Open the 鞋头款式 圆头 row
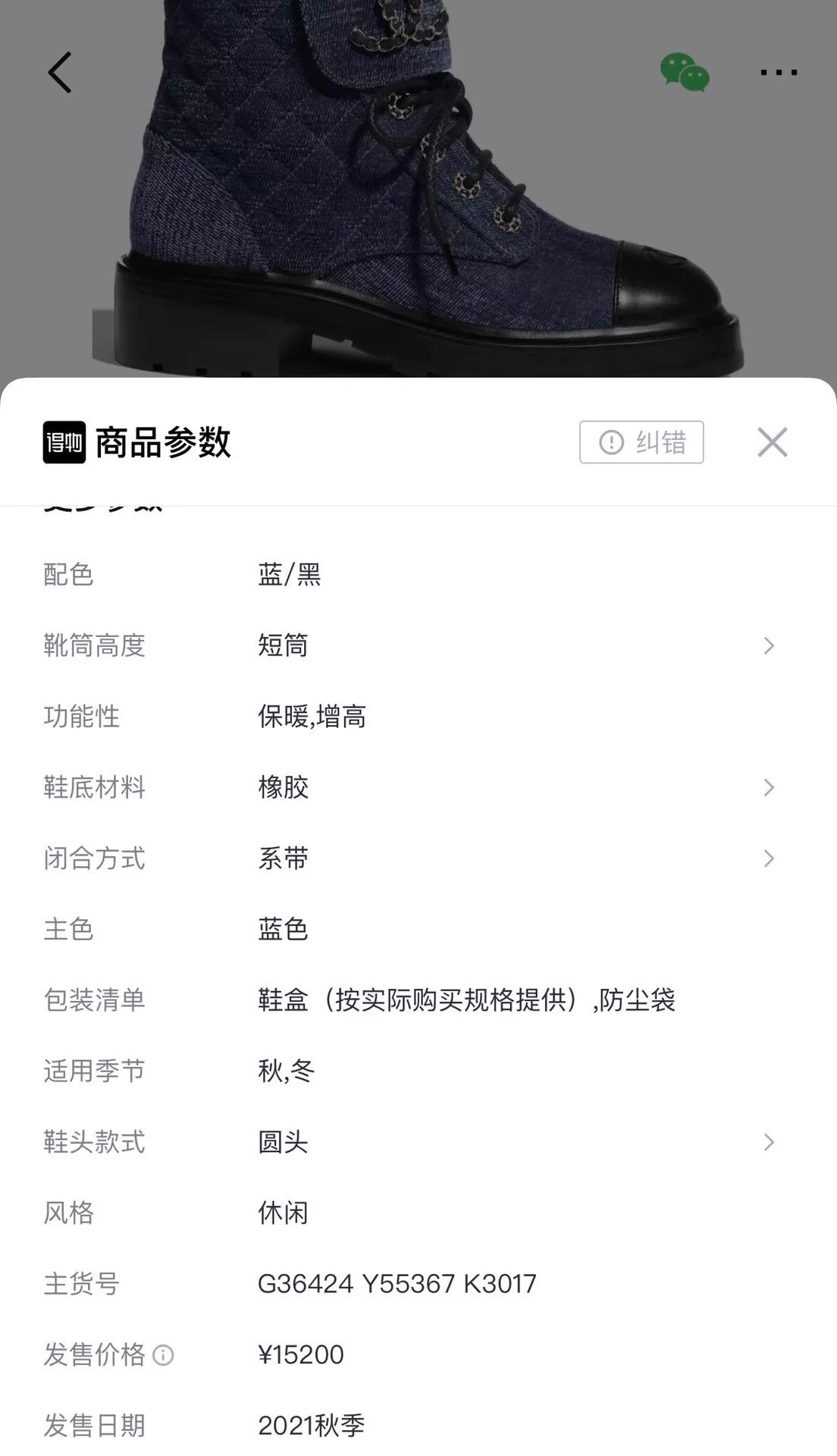The width and height of the screenshot is (837, 1456). tap(418, 1142)
